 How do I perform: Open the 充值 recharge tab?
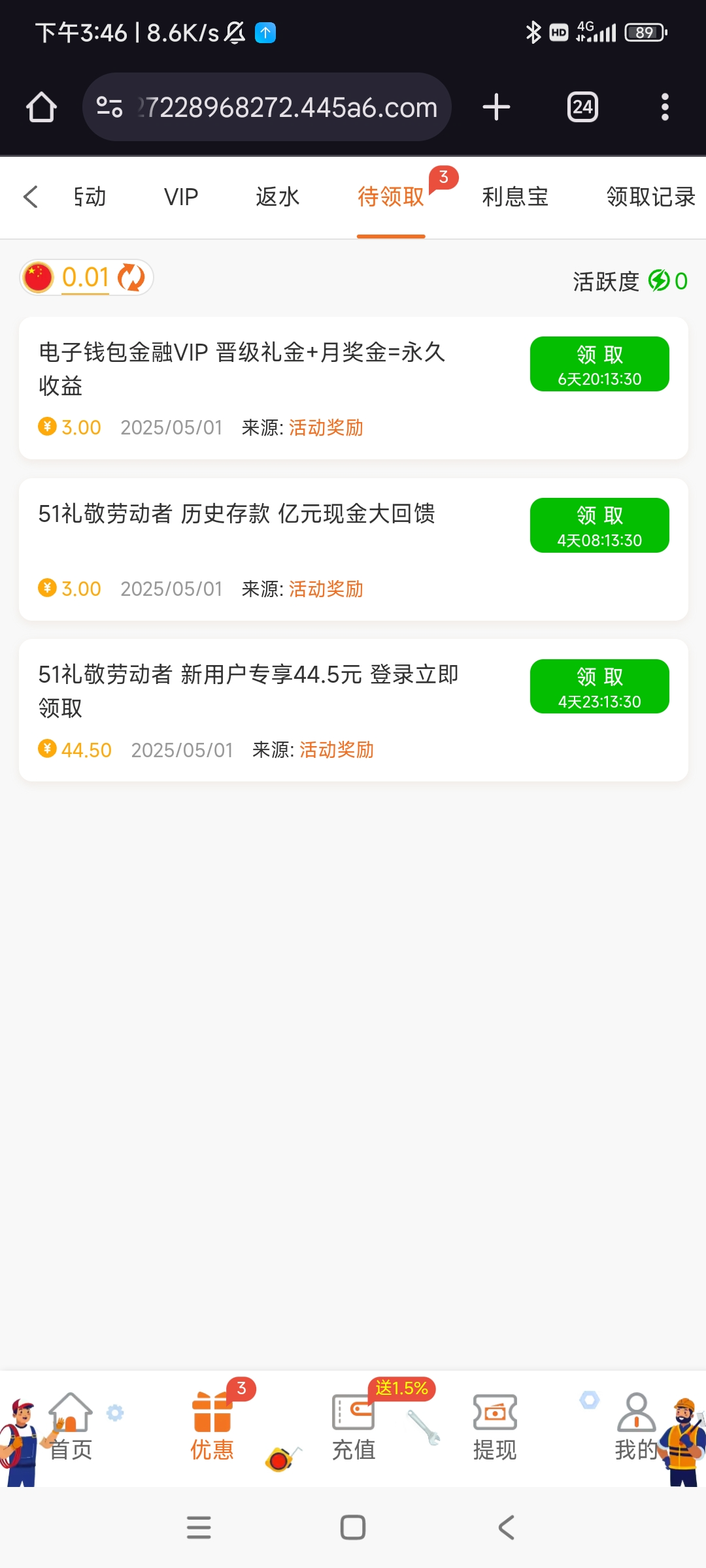pos(354,1428)
